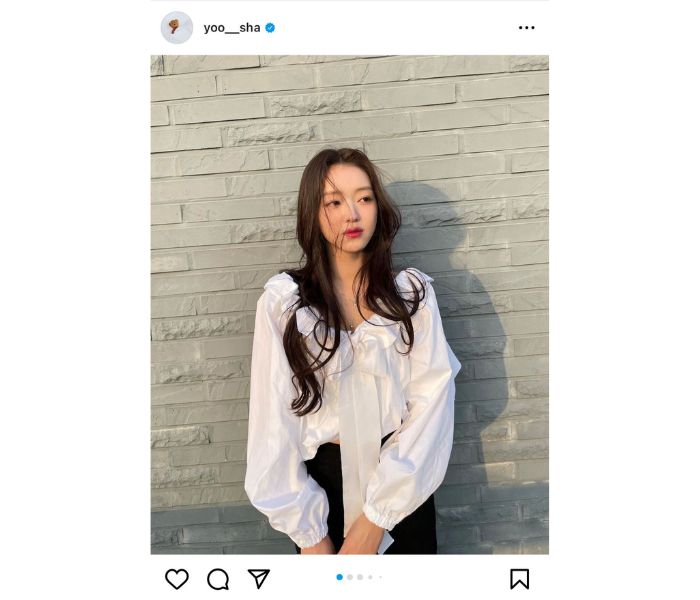This screenshot has width=700, height=600.
Task: Open comments with the speech bubble icon
Action: [x=217, y=579]
